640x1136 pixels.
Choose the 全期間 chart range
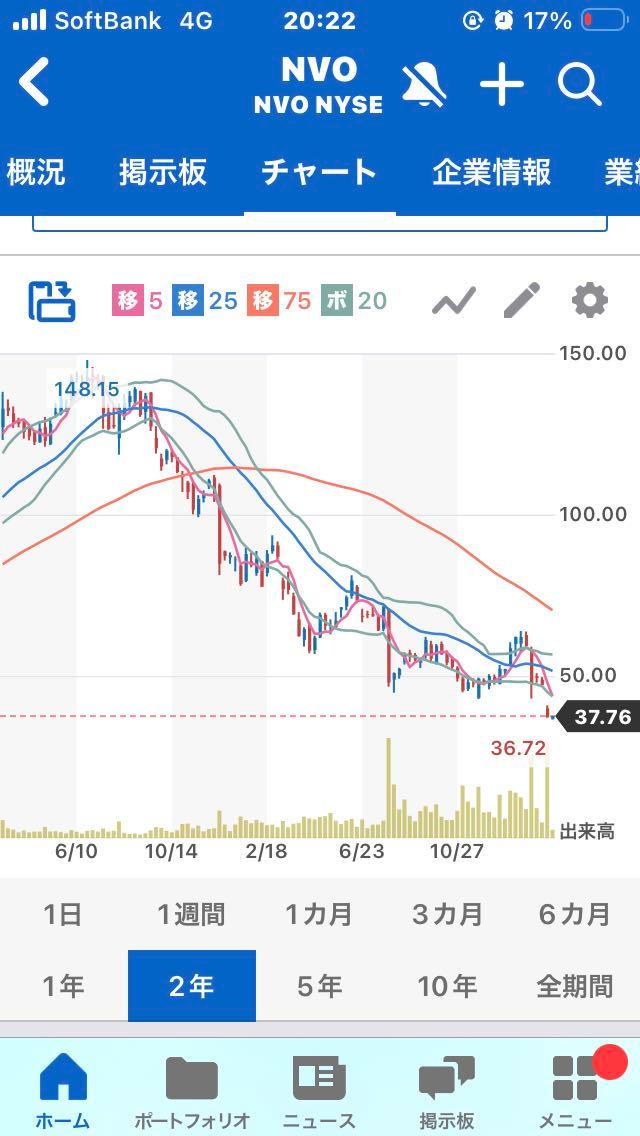pos(574,986)
